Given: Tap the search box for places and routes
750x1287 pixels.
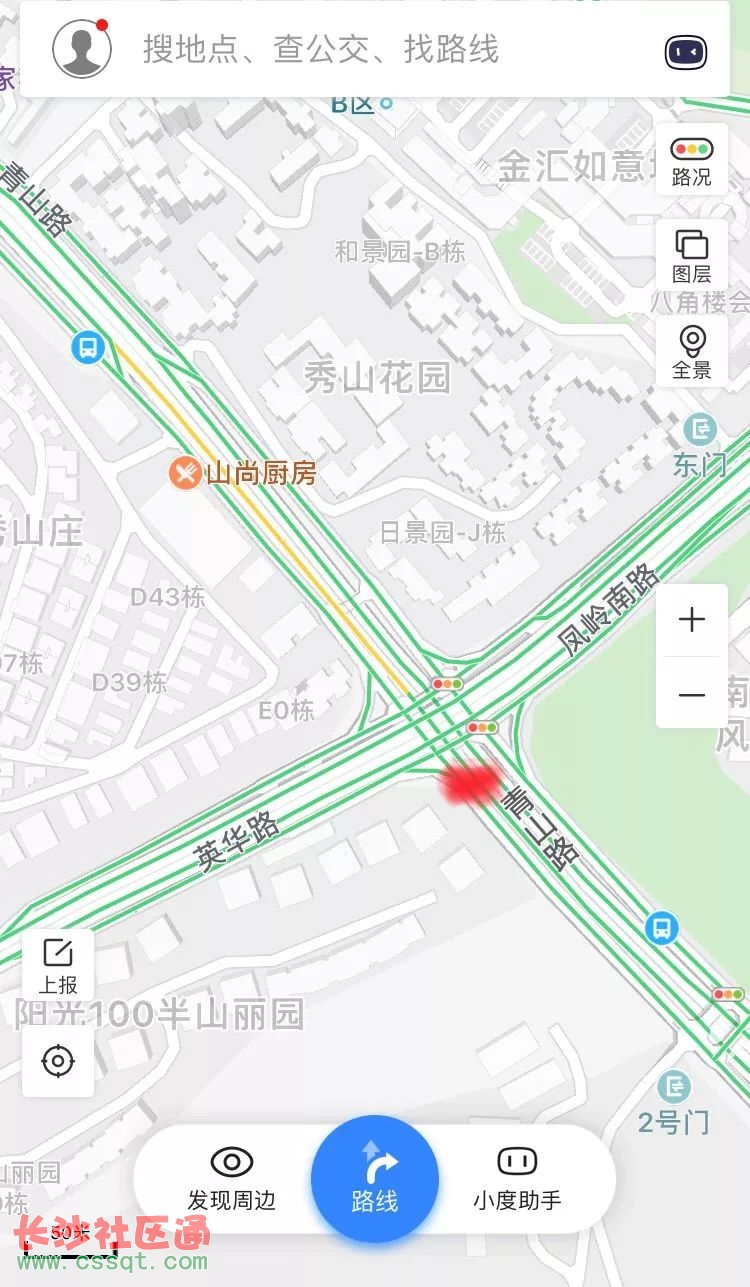Looking at the screenshot, I should click(321, 49).
